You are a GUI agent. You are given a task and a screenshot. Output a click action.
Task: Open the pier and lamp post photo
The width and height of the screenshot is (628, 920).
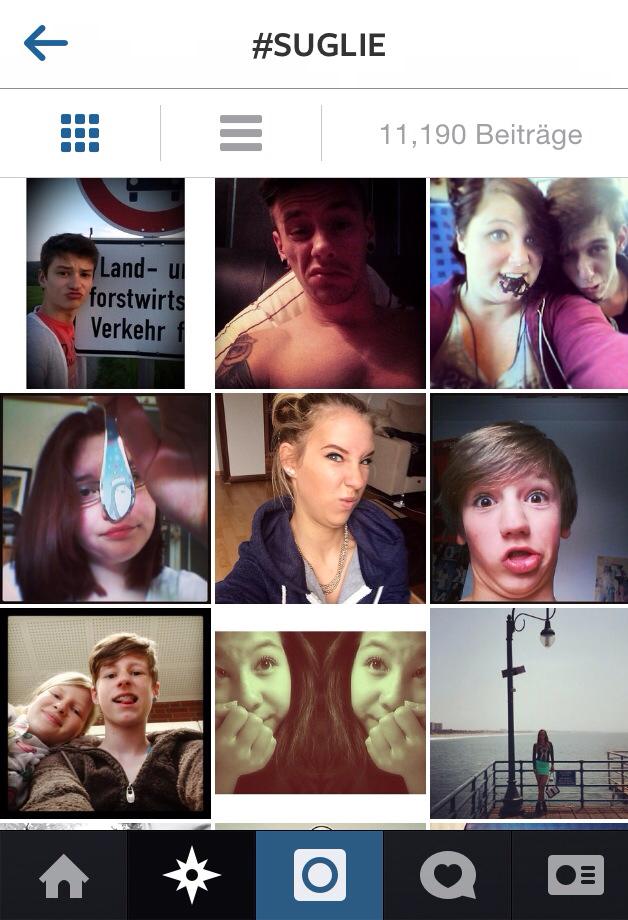528,712
